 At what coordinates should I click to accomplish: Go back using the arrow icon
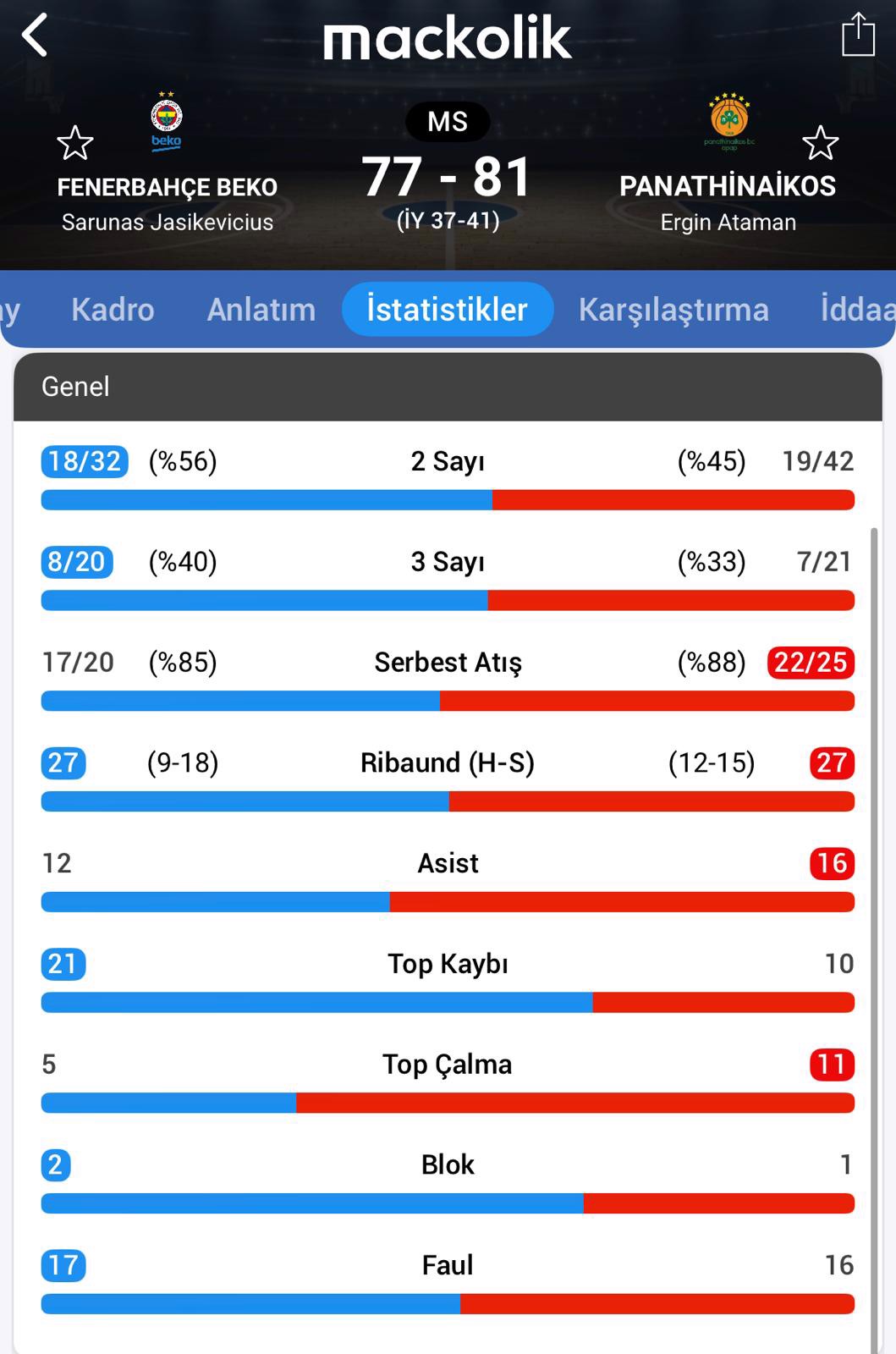36,36
